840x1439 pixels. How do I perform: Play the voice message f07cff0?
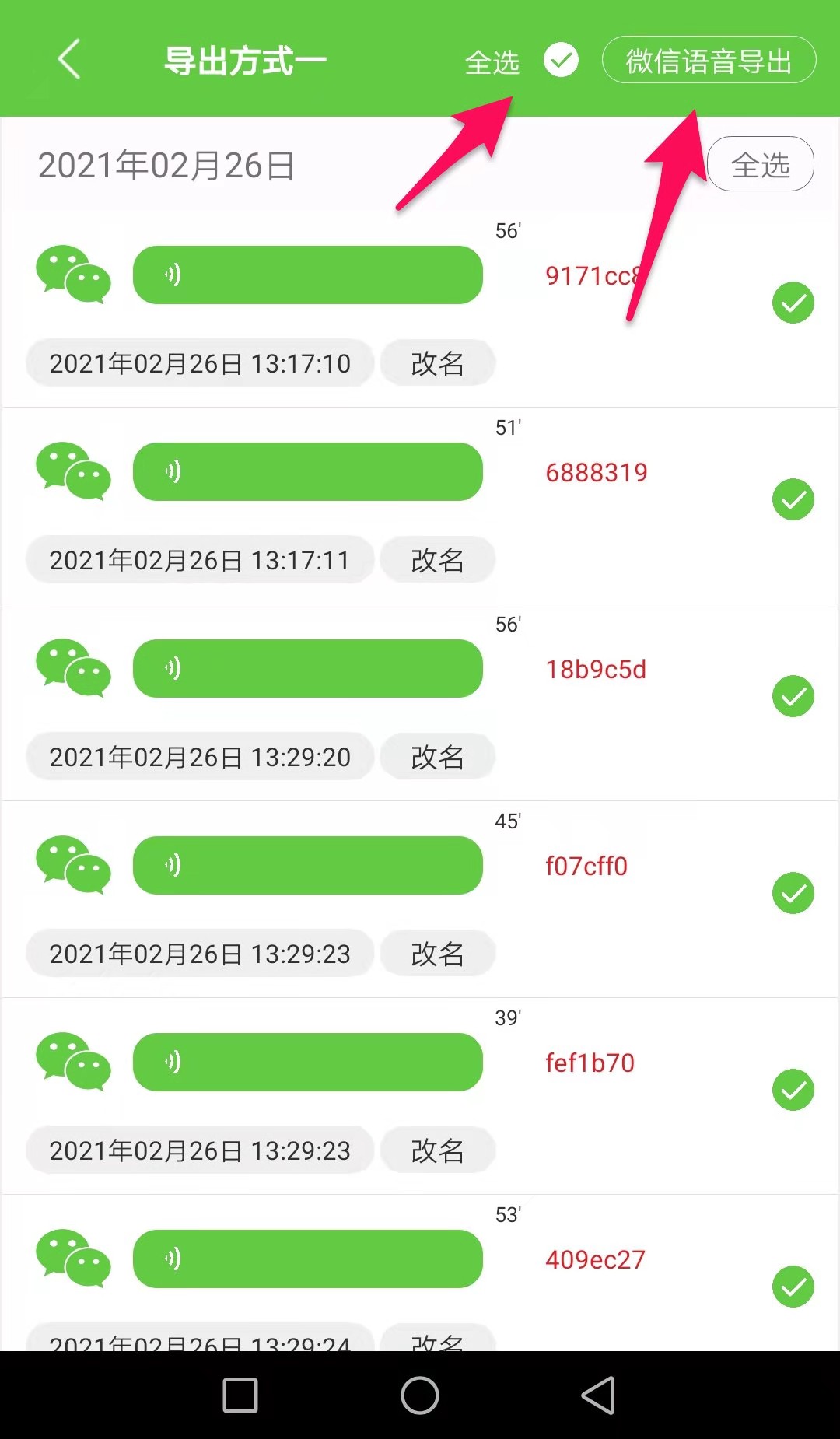click(x=308, y=865)
